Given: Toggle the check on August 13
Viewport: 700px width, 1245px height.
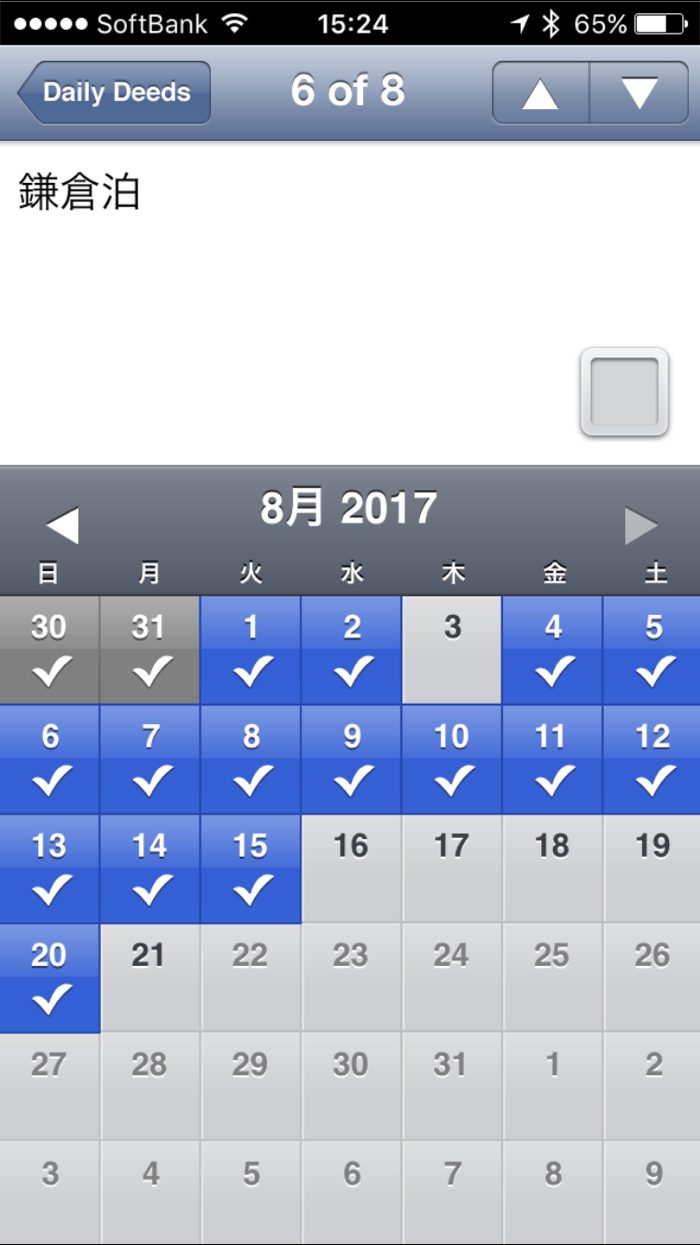Looking at the screenshot, I should click(x=49, y=868).
